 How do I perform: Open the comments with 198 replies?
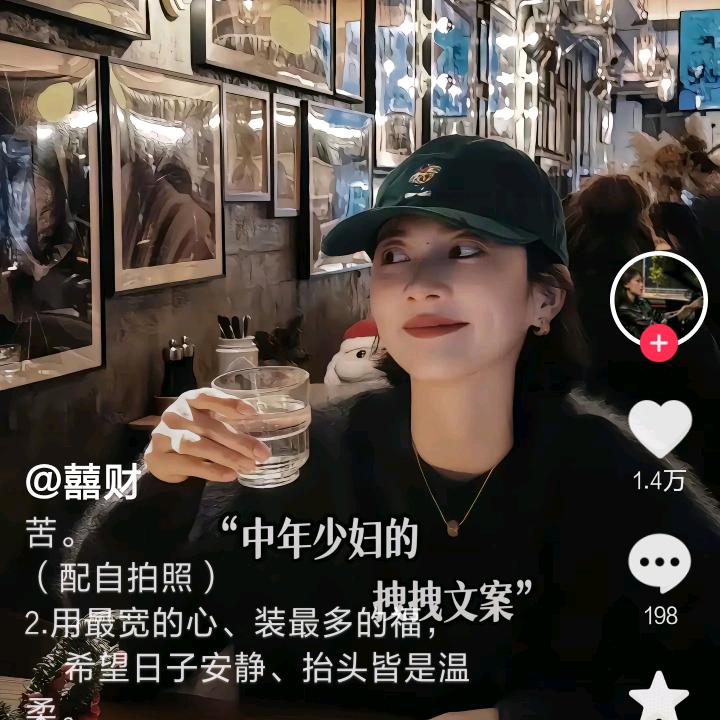coord(659,565)
